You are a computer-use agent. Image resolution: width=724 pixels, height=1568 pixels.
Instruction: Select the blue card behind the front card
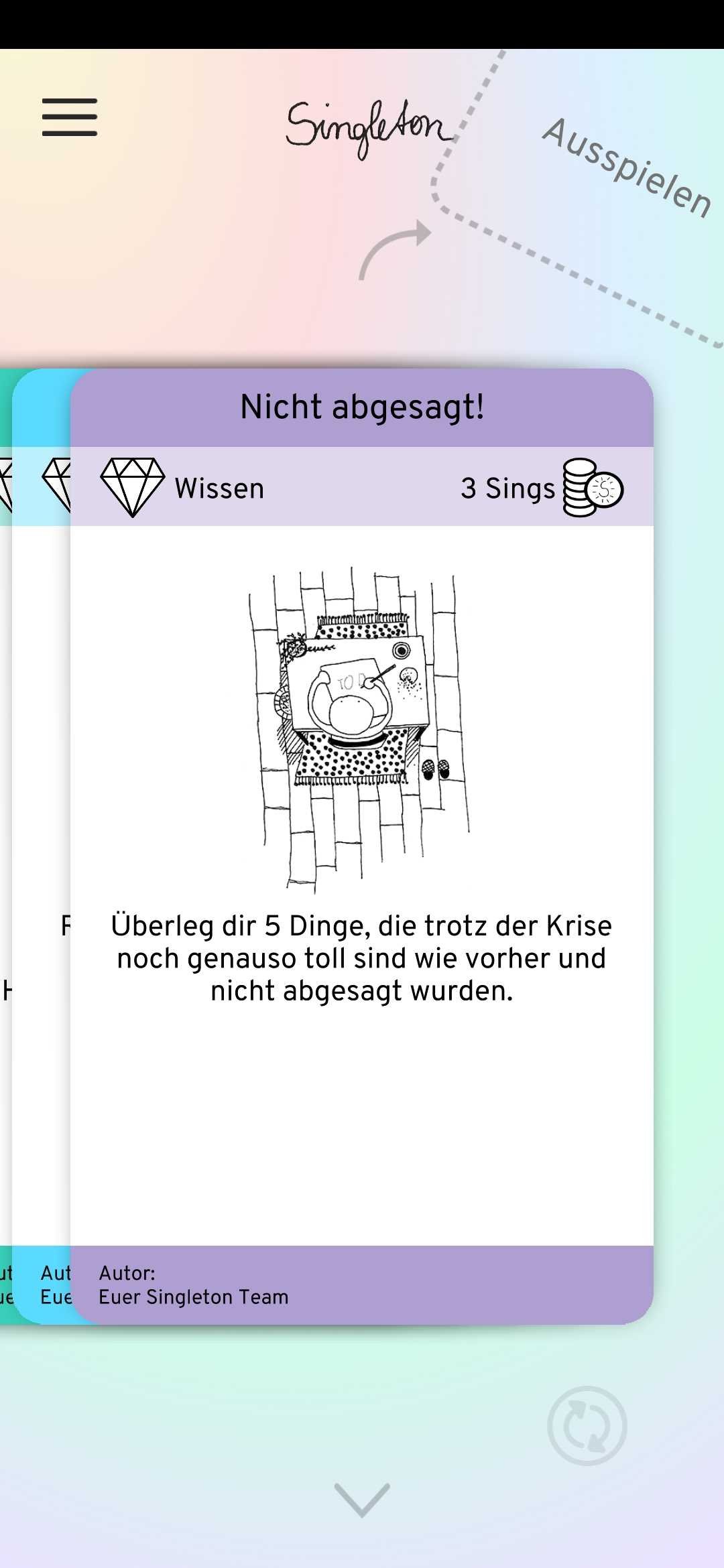(42, 846)
